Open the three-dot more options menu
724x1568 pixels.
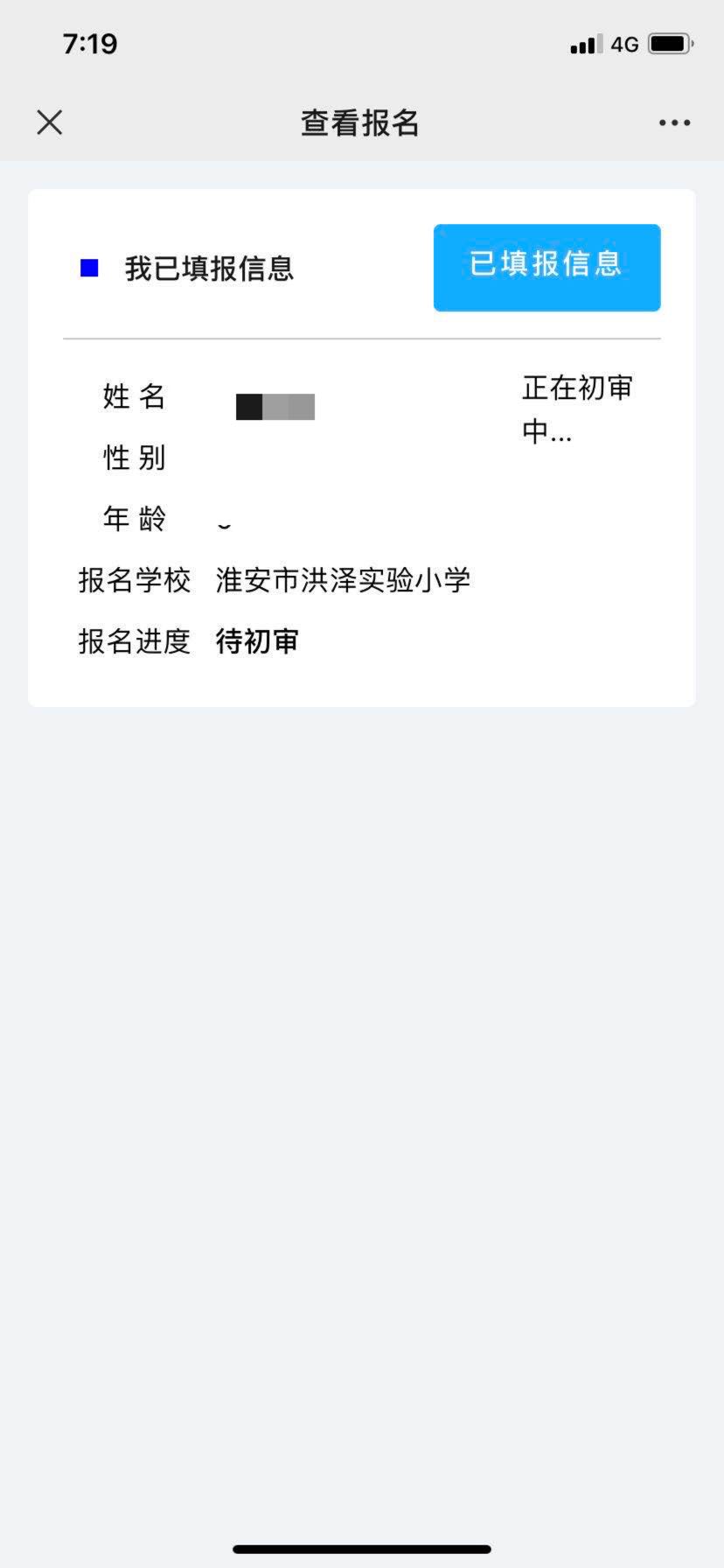coord(674,123)
